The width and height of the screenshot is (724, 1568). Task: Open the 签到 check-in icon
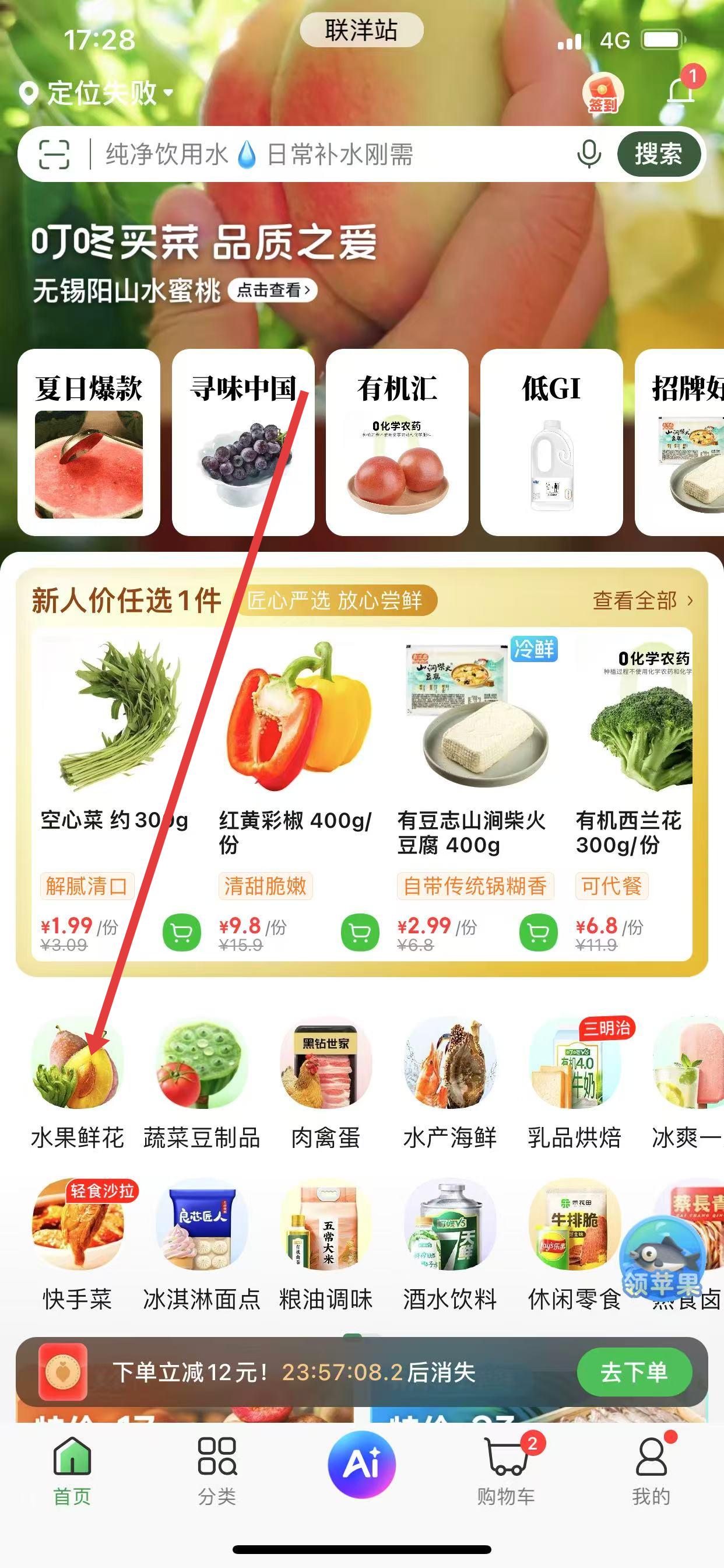(x=602, y=93)
